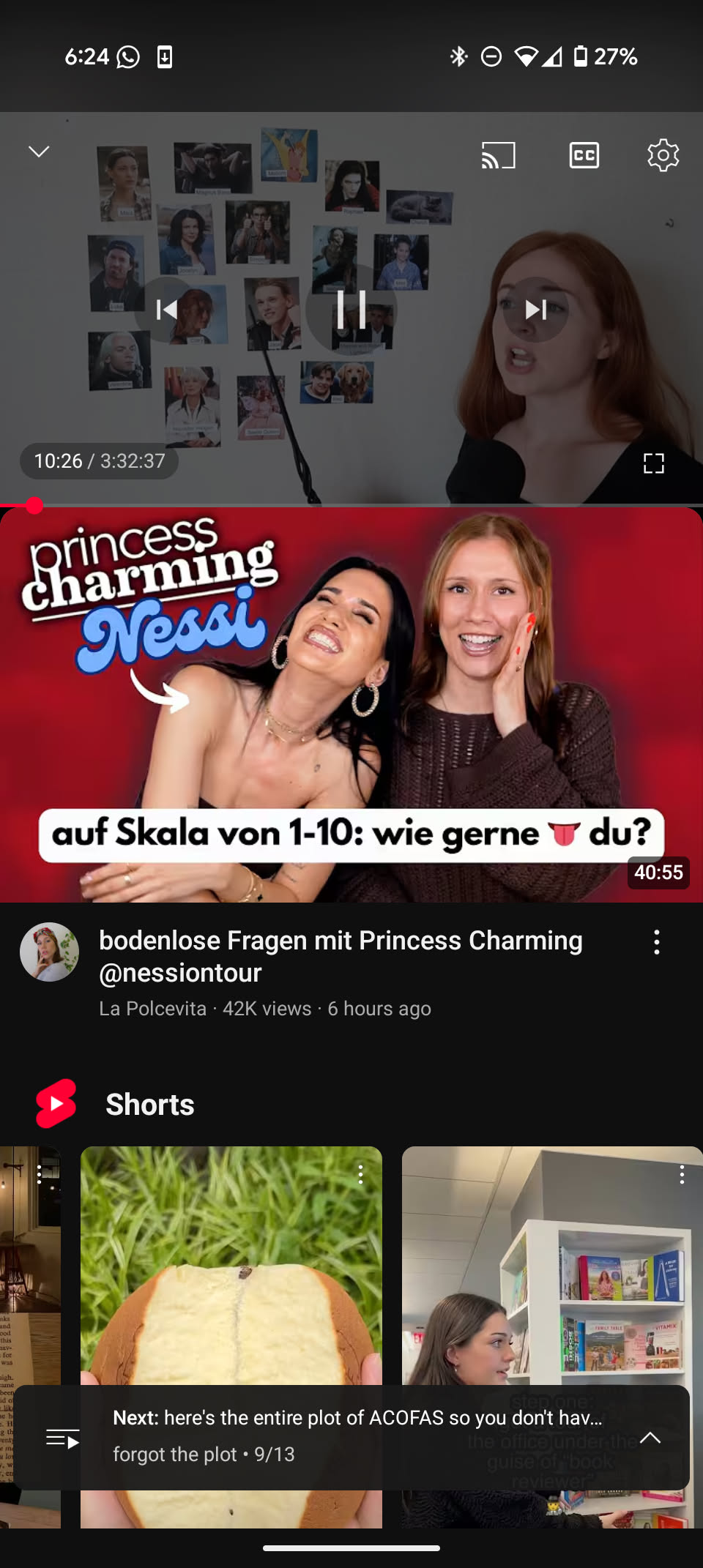
Task: Minimize the video player with the down chevron
Action: pos(39,152)
